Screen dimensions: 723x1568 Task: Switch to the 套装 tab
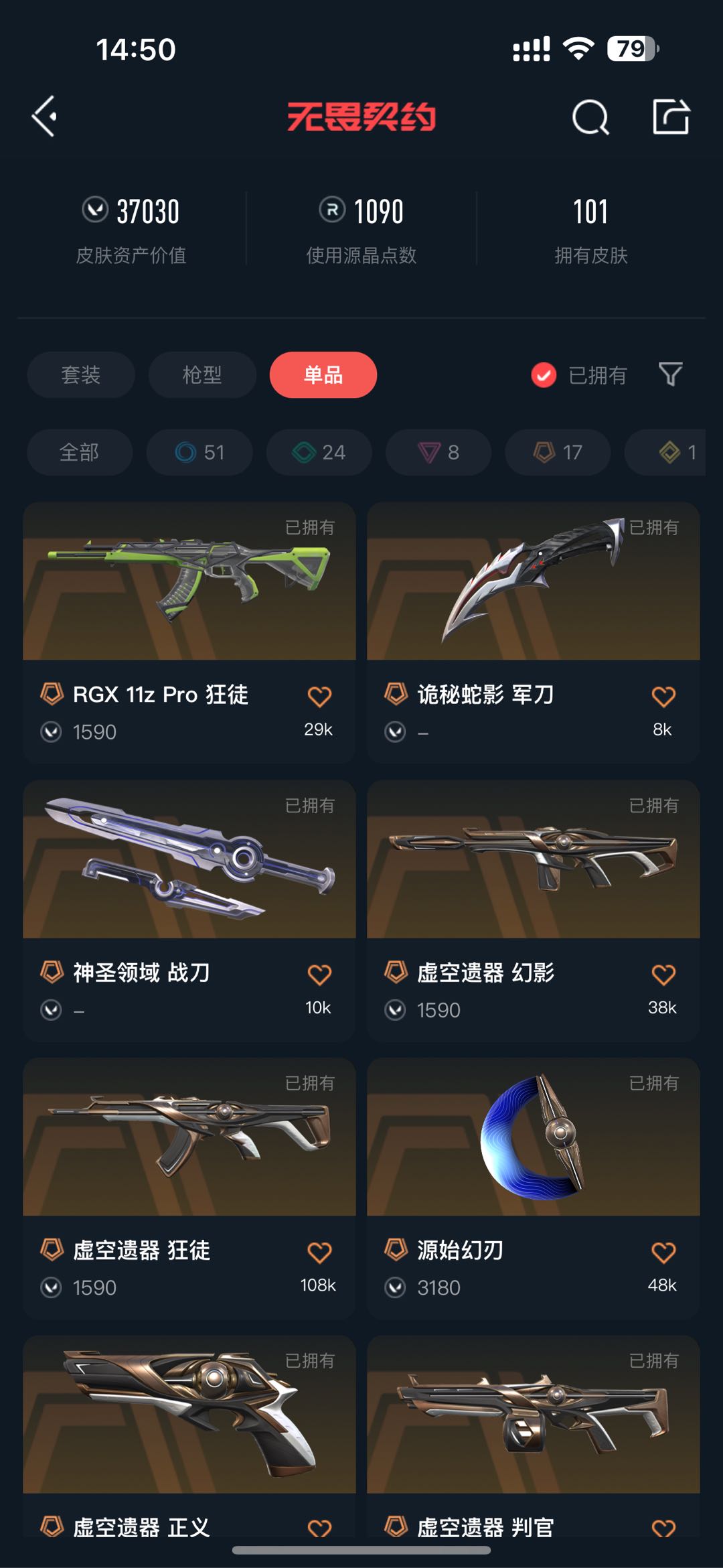click(81, 374)
